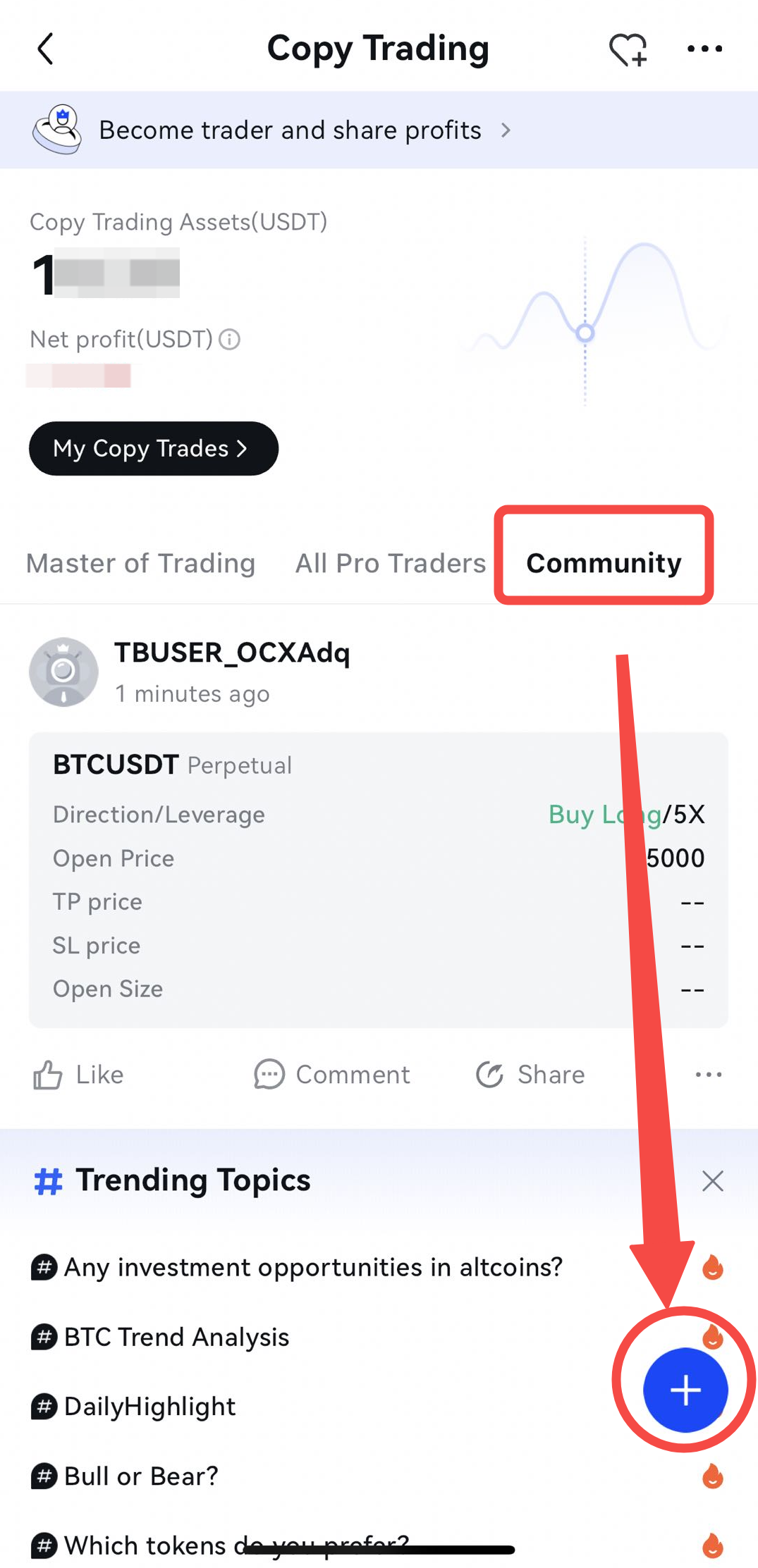Tap TBUSER_OCXAdq's profile avatar
The image size is (758, 1568).
(x=64, y=672)
